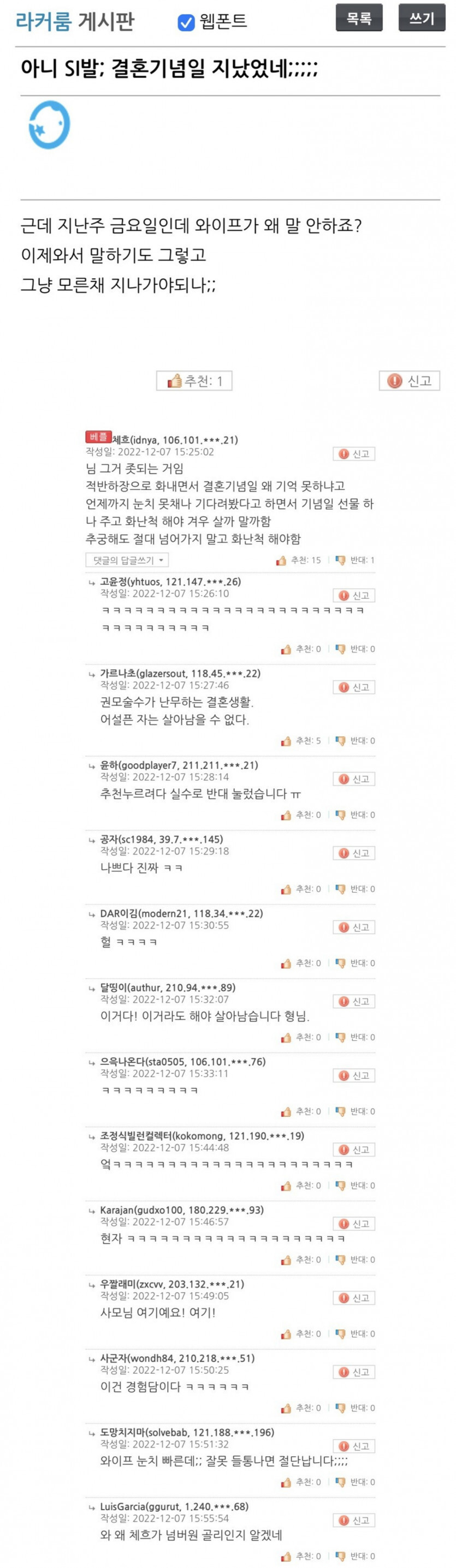Open the 목록 list button
The width and height of the screenshot is (456, 1568).
pos(358,18)
